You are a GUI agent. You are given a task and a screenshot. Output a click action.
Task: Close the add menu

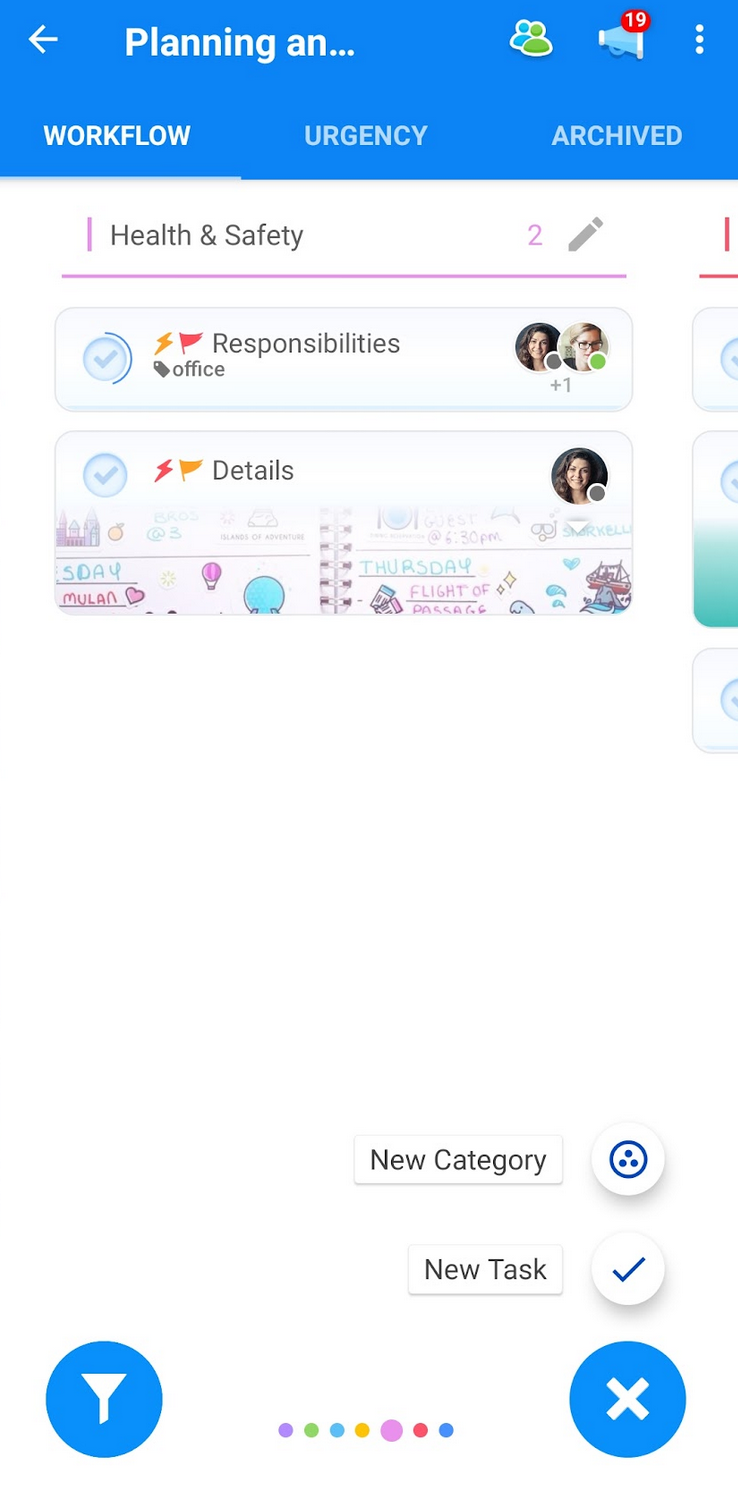[x=627, y=1399]
